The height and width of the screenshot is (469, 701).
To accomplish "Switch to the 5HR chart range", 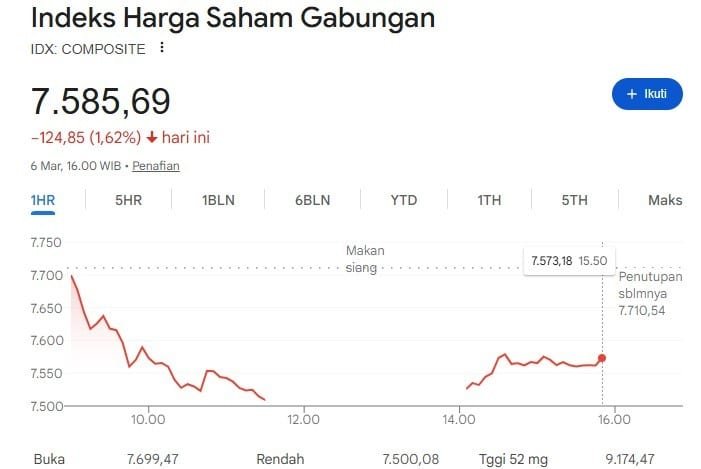I will 129,200.
